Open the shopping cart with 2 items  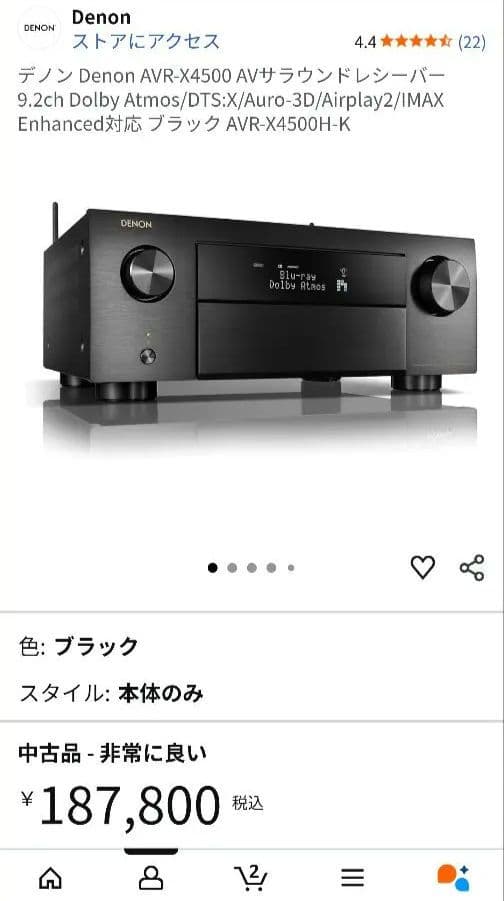pyautogui.click(x=251, y=877)
